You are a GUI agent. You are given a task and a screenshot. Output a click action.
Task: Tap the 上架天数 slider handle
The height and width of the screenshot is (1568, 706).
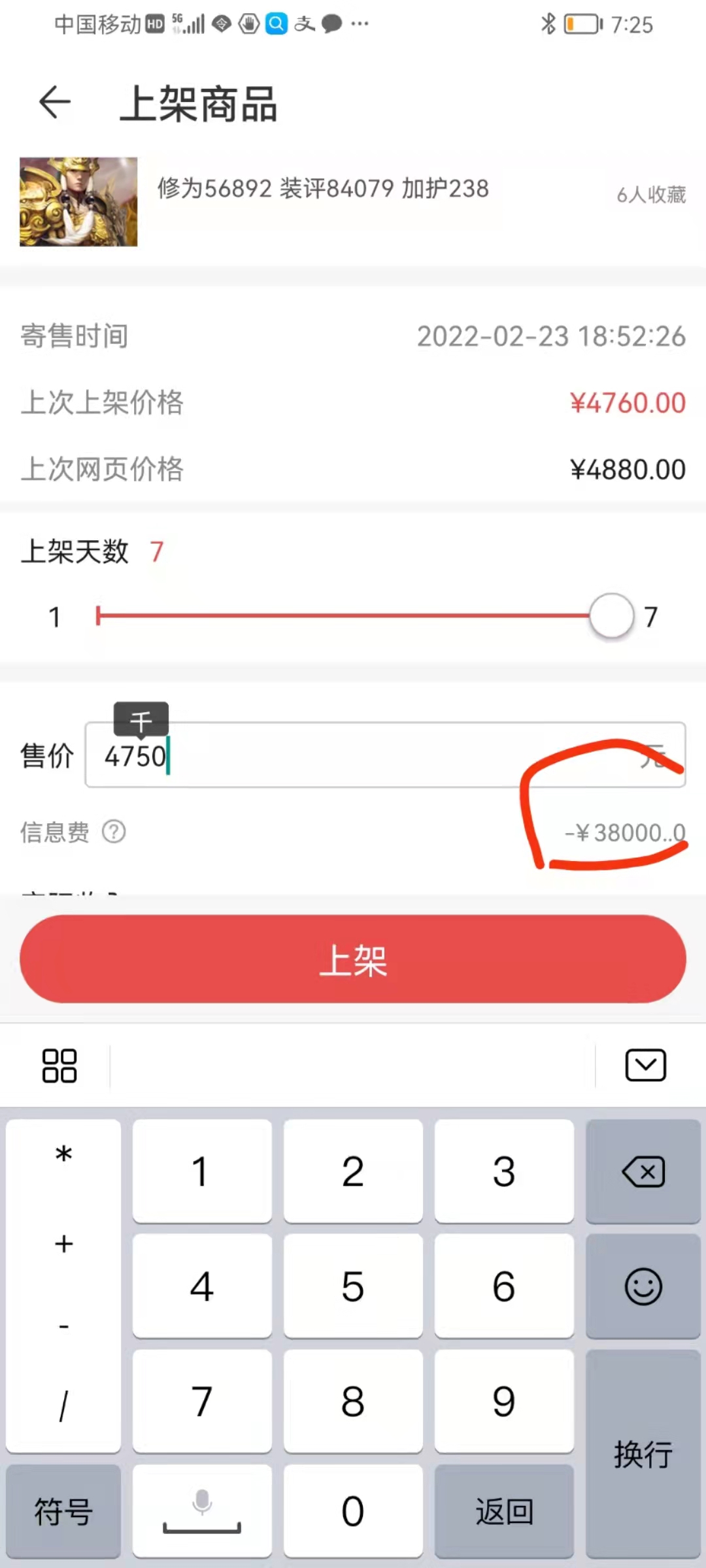[x=611, y=615]
